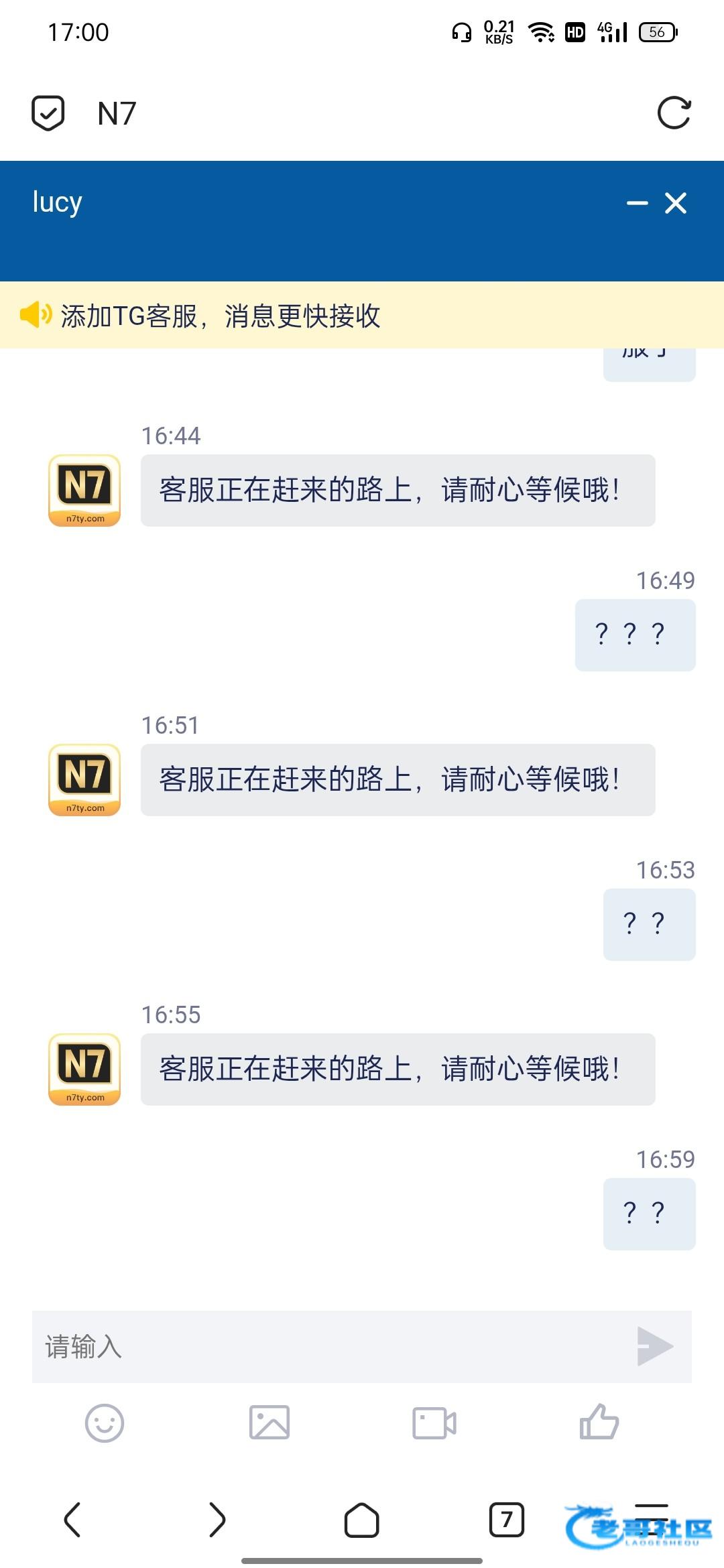
Task: Go forward in the browser
Action: pyautogui.click(x=217, y=1519)
